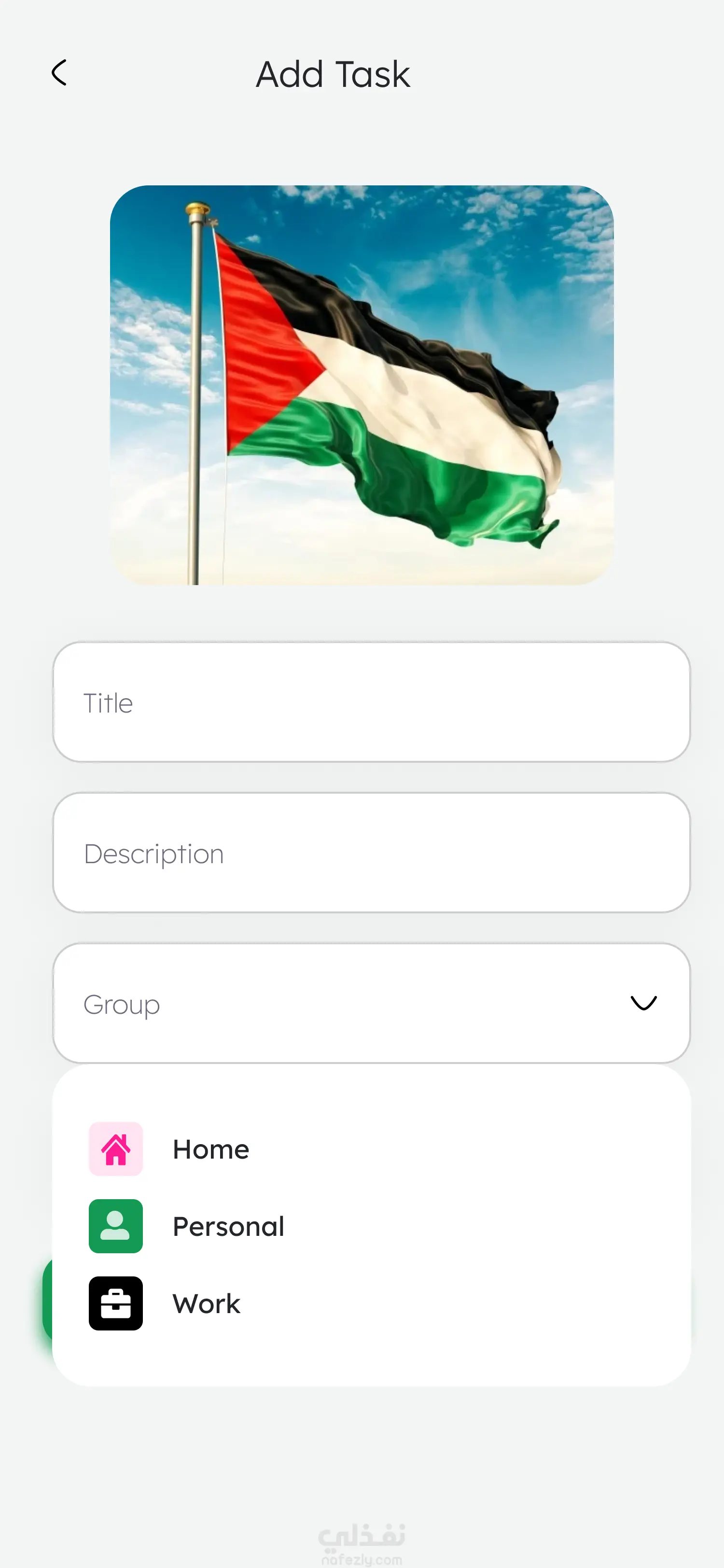Choose Personal as the group
The width and height of the screenshot is (724, 1568).
pyautogui.click(x=228, y=1227)
